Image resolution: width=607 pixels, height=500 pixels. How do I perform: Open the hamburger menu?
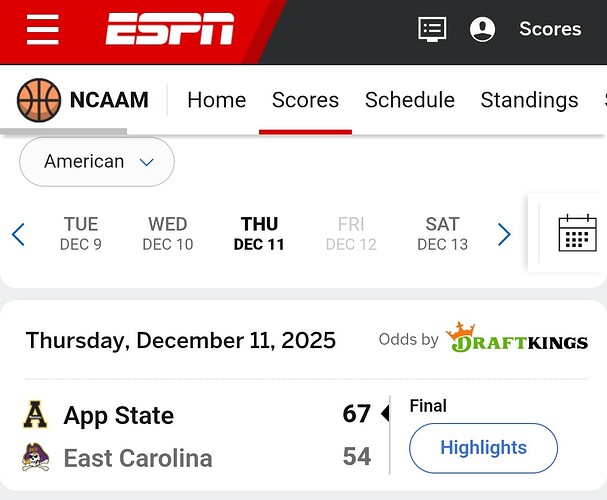pyautogui.click(x=43, y=30)
